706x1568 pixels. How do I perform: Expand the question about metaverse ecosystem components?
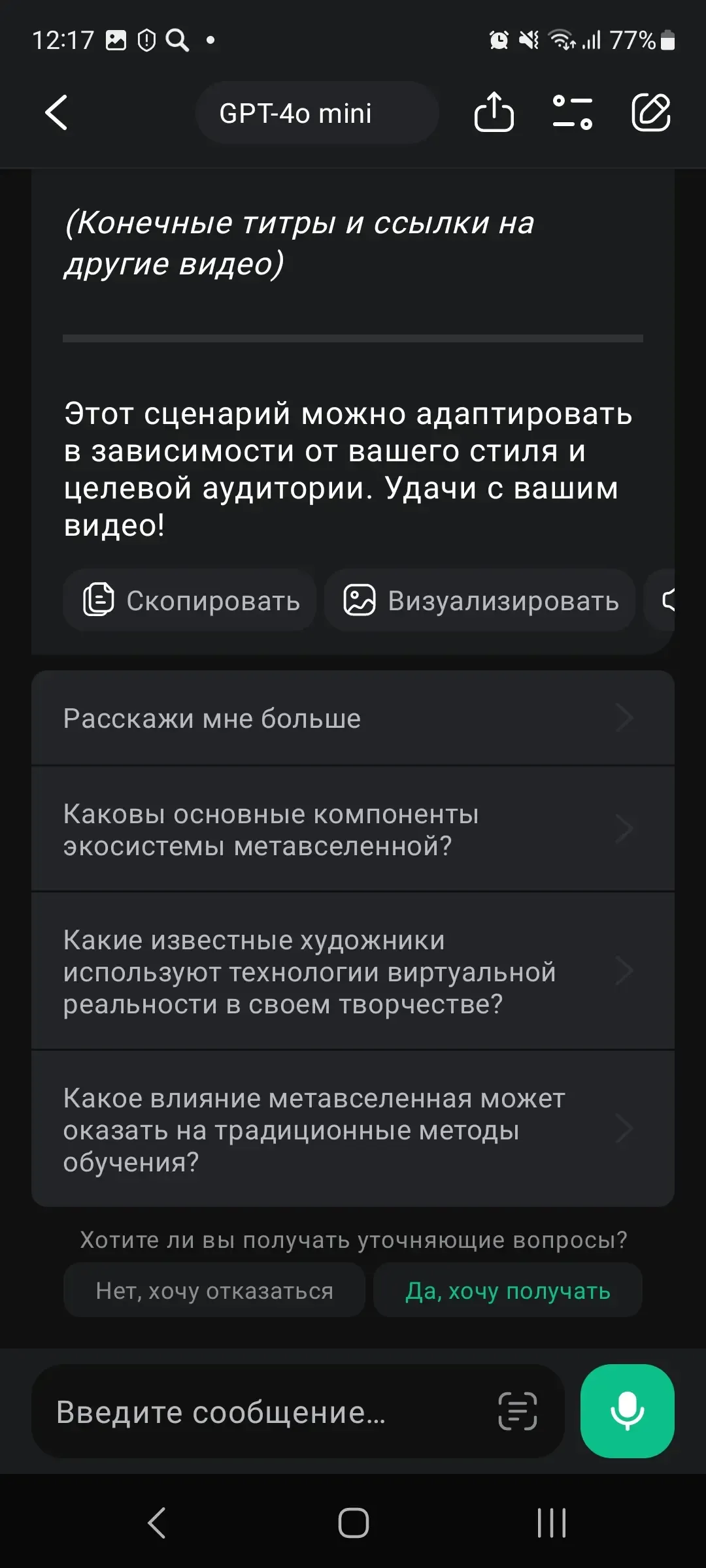[353, 830]
